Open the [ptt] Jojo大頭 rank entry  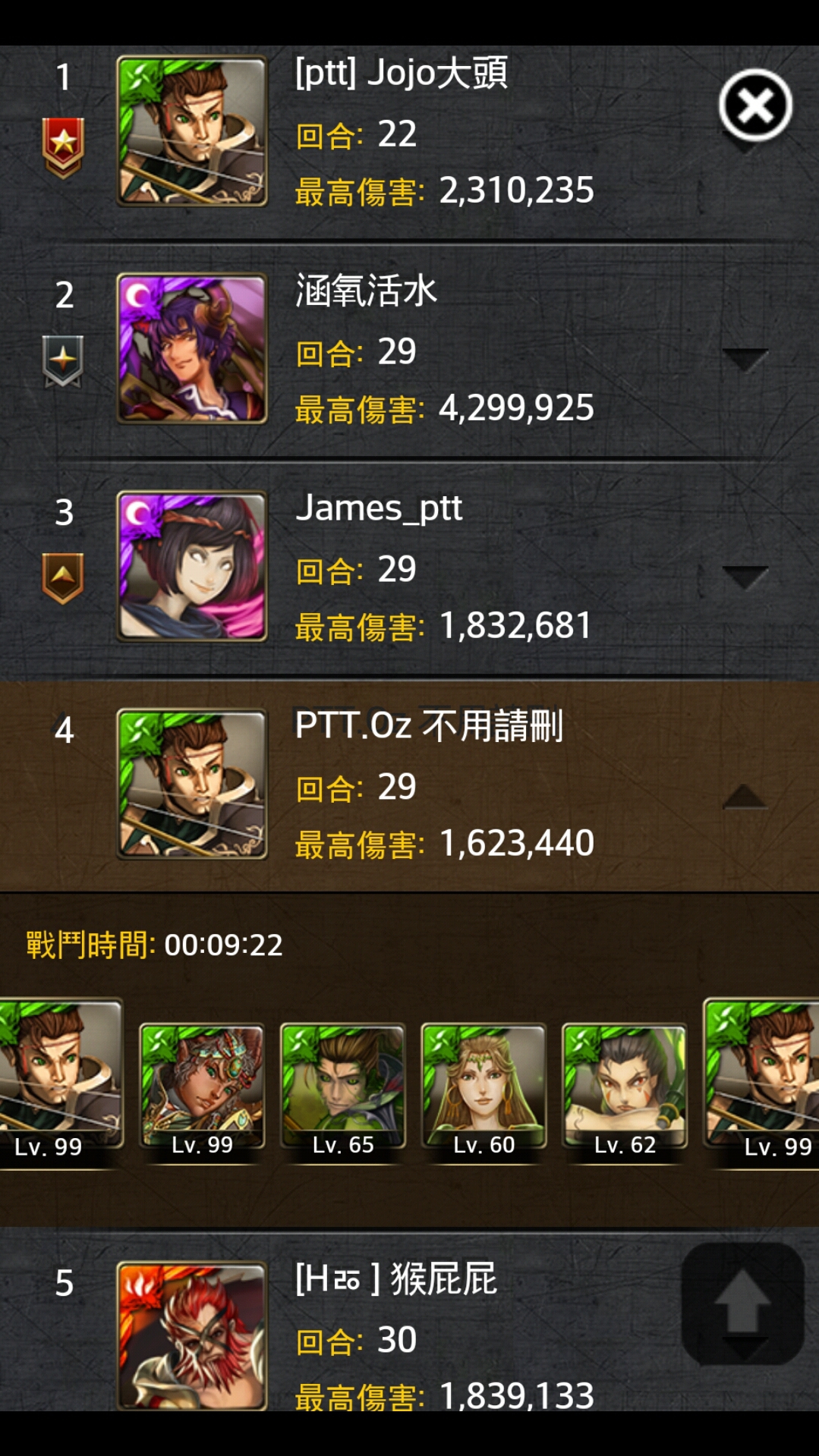pyautogui.click(x=409, y=133)
